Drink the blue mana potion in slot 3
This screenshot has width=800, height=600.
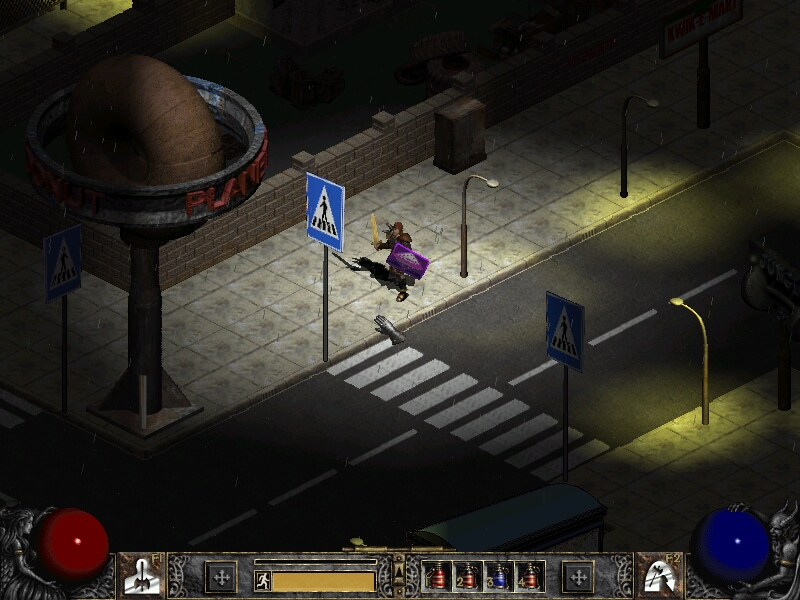click(497, 576)
